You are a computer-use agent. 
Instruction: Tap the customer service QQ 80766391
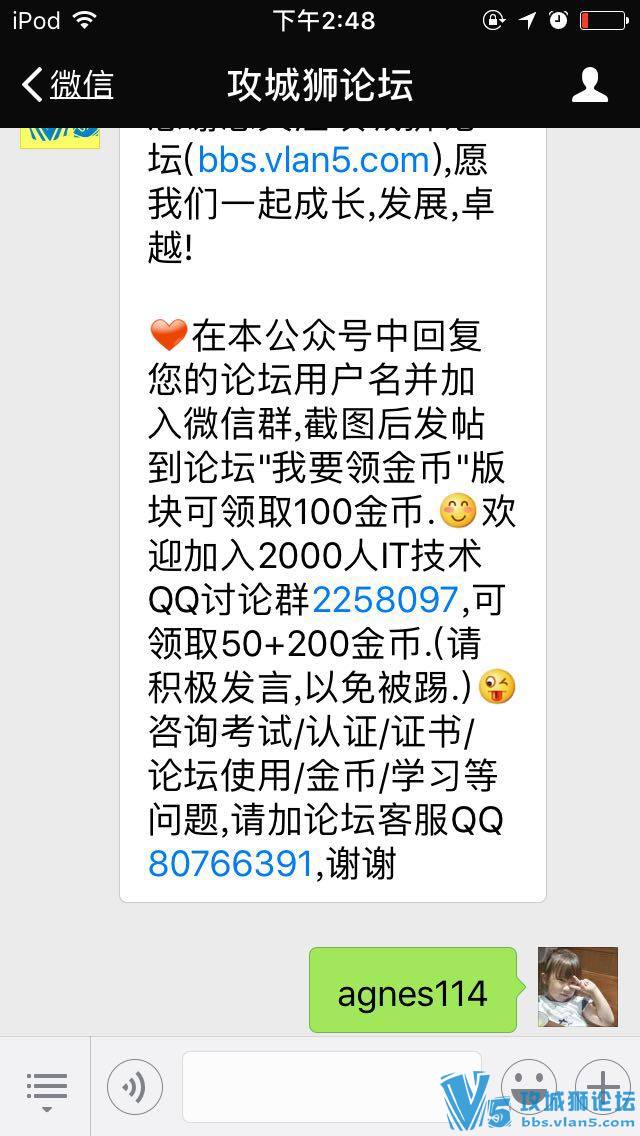point(231,863)
